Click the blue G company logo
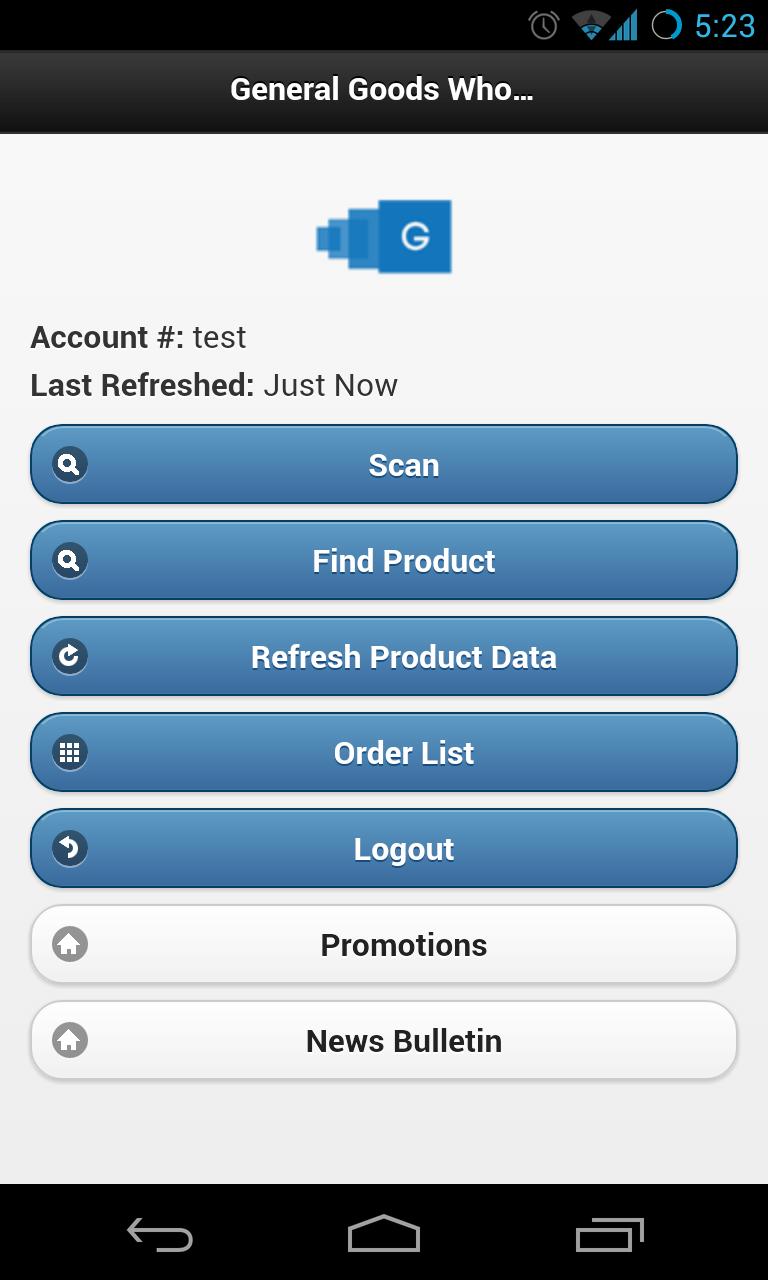This screenshot has width=768, height=1280. coord(383,237)
